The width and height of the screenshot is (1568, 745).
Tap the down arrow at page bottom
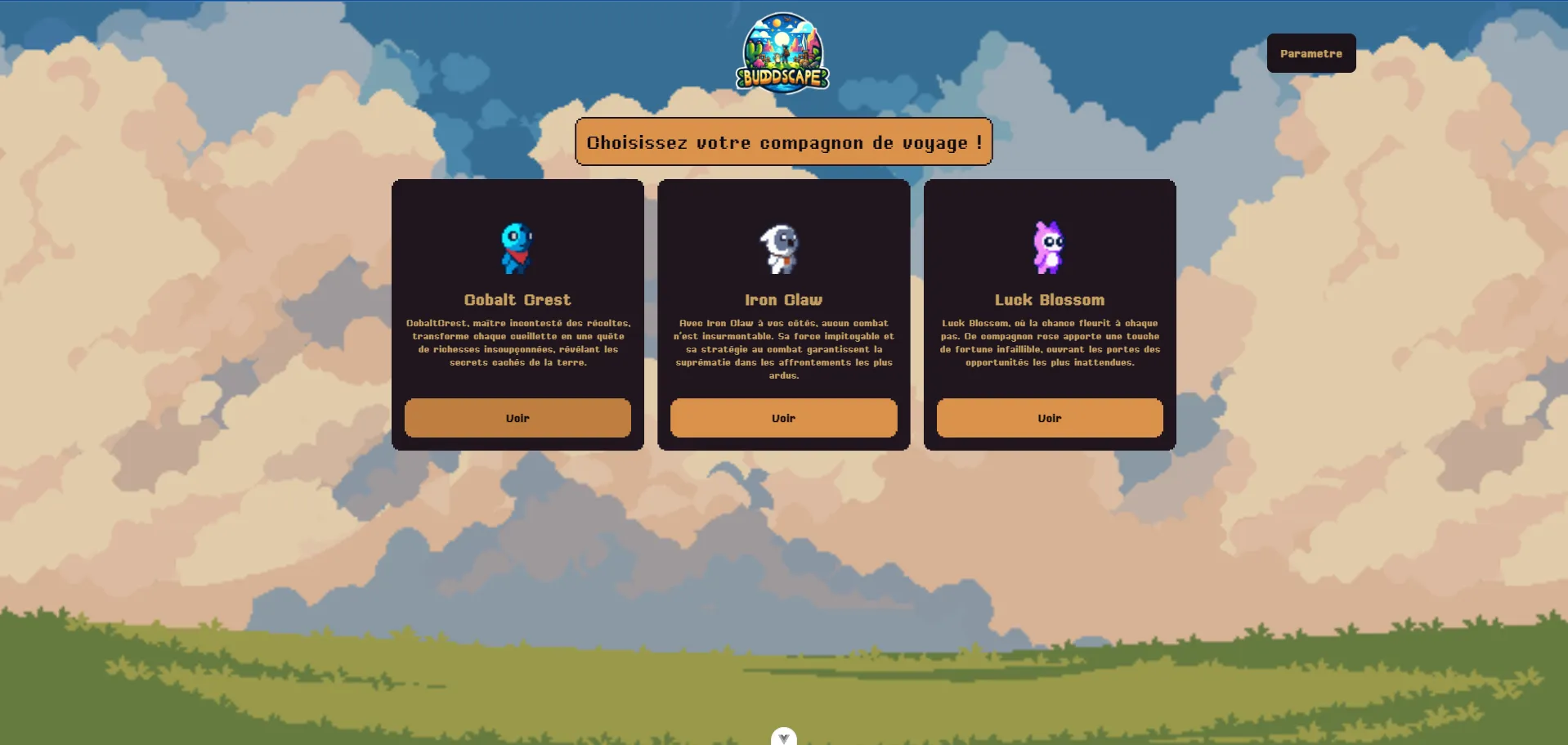click(783, 737)
